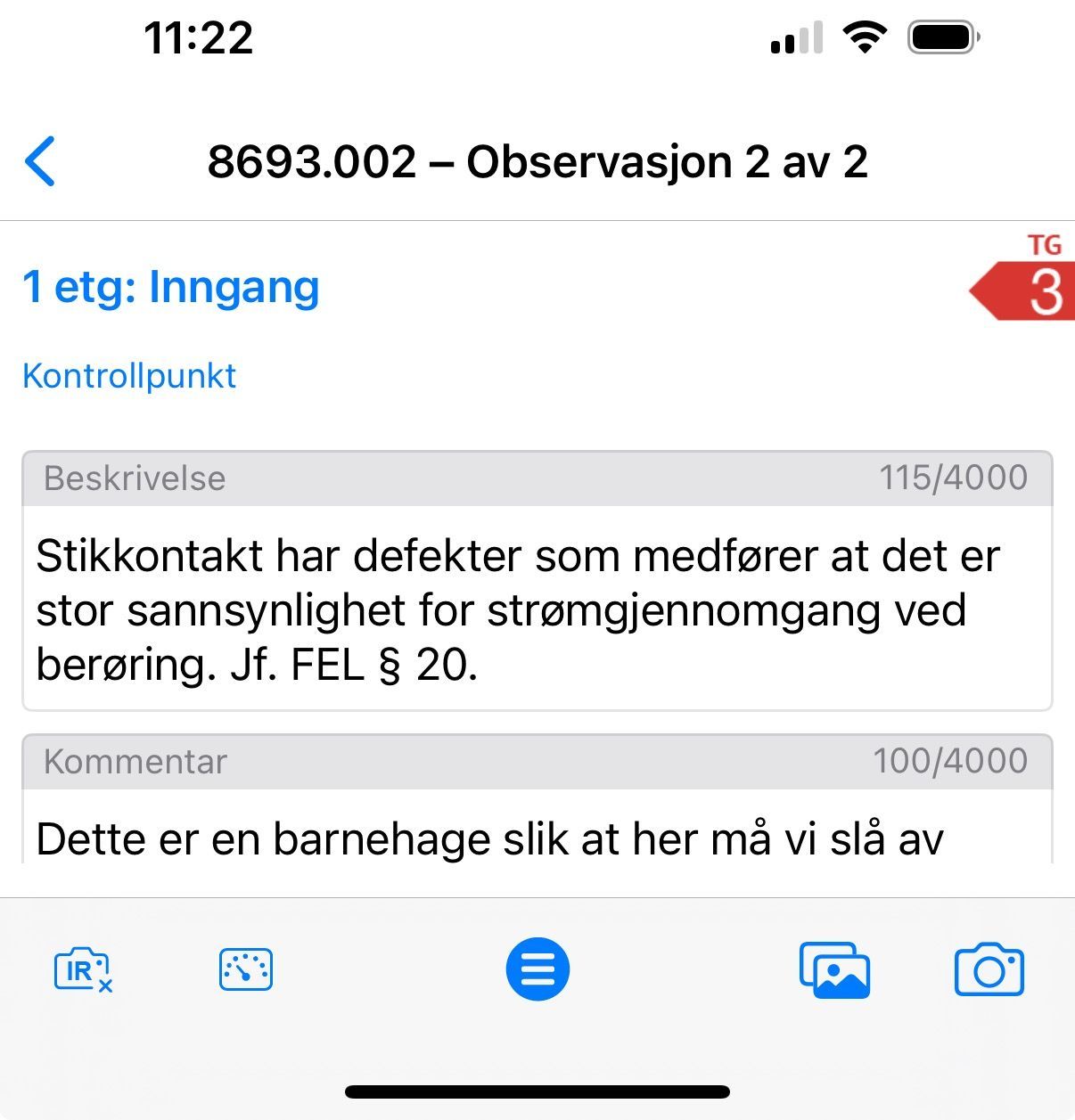Edit the Kommentar text field
The height and width of the screenshot is (1120, 1075).
[537, 826]
